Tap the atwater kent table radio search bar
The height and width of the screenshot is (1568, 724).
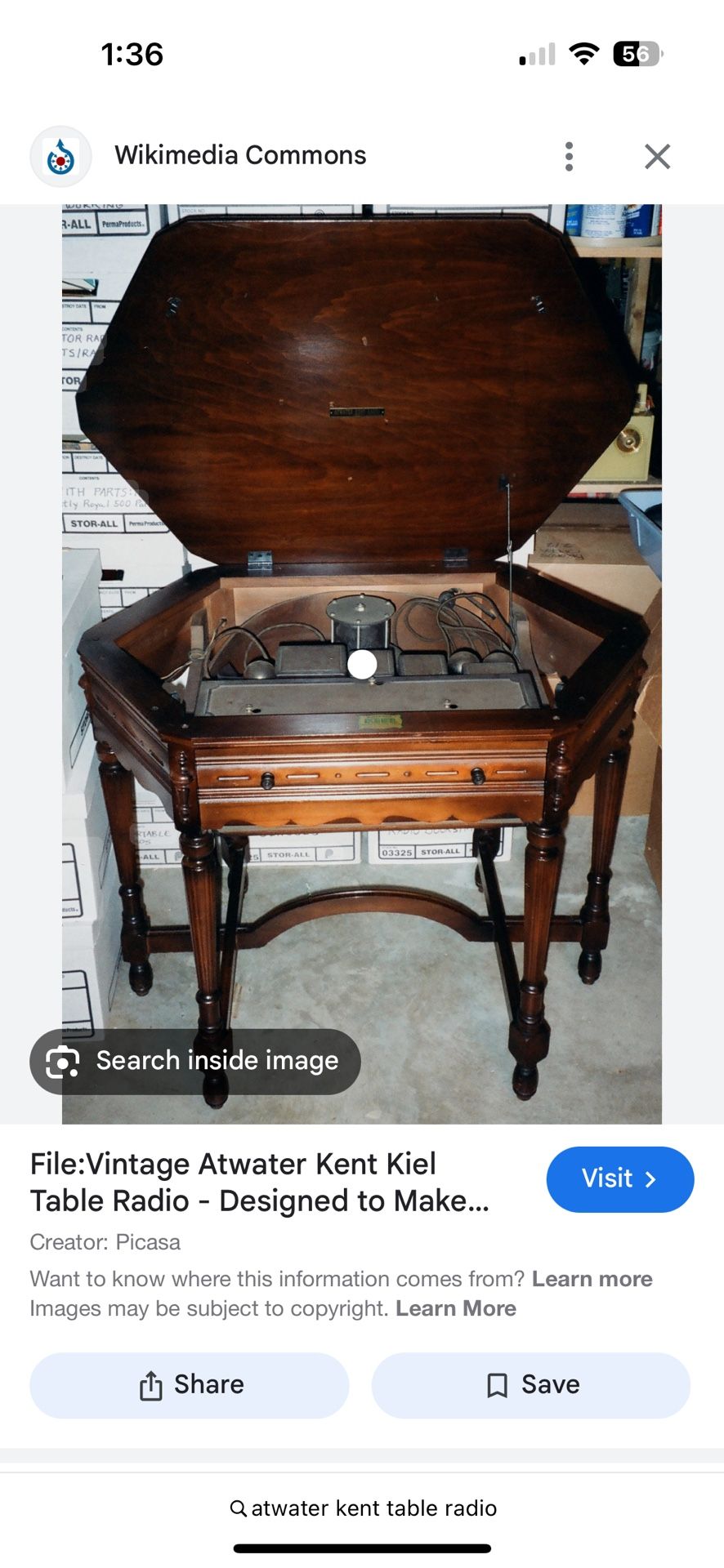coord(362,1508)
